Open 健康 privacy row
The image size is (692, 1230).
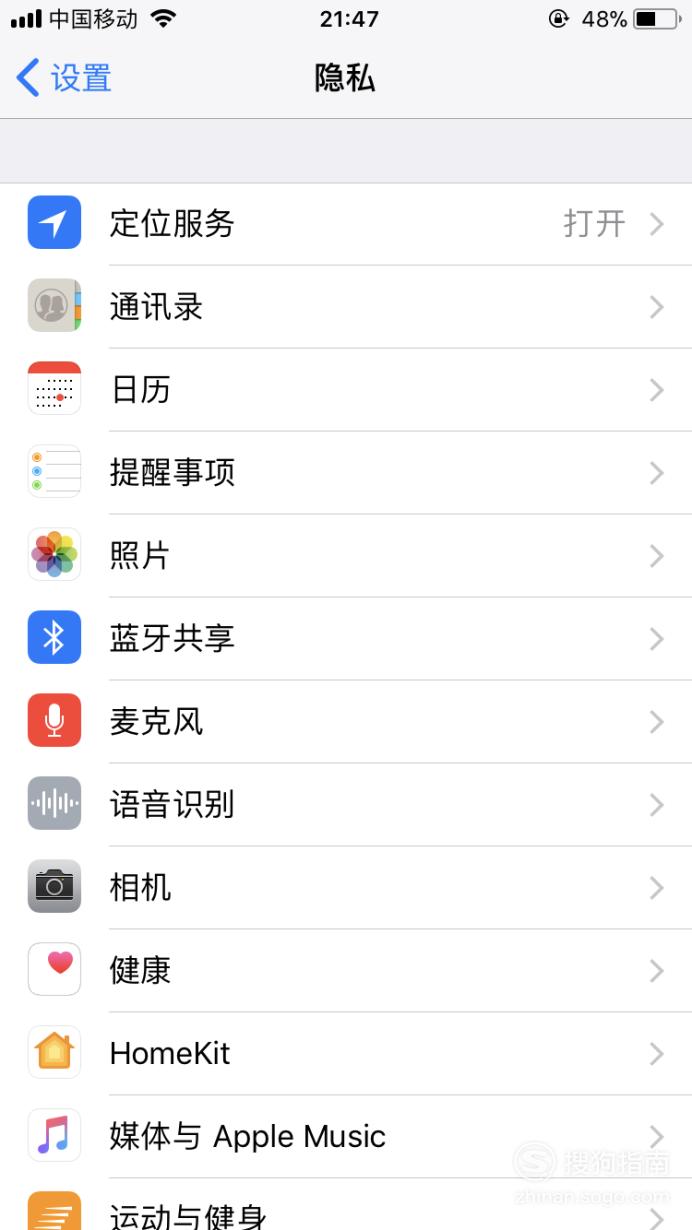click(x=346, y=971)
